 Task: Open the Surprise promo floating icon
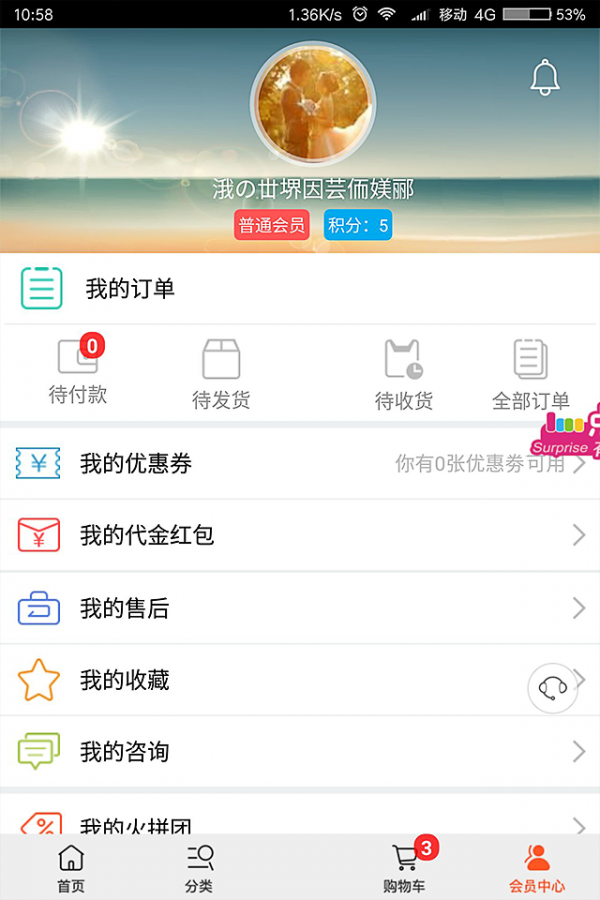point(566,430)
